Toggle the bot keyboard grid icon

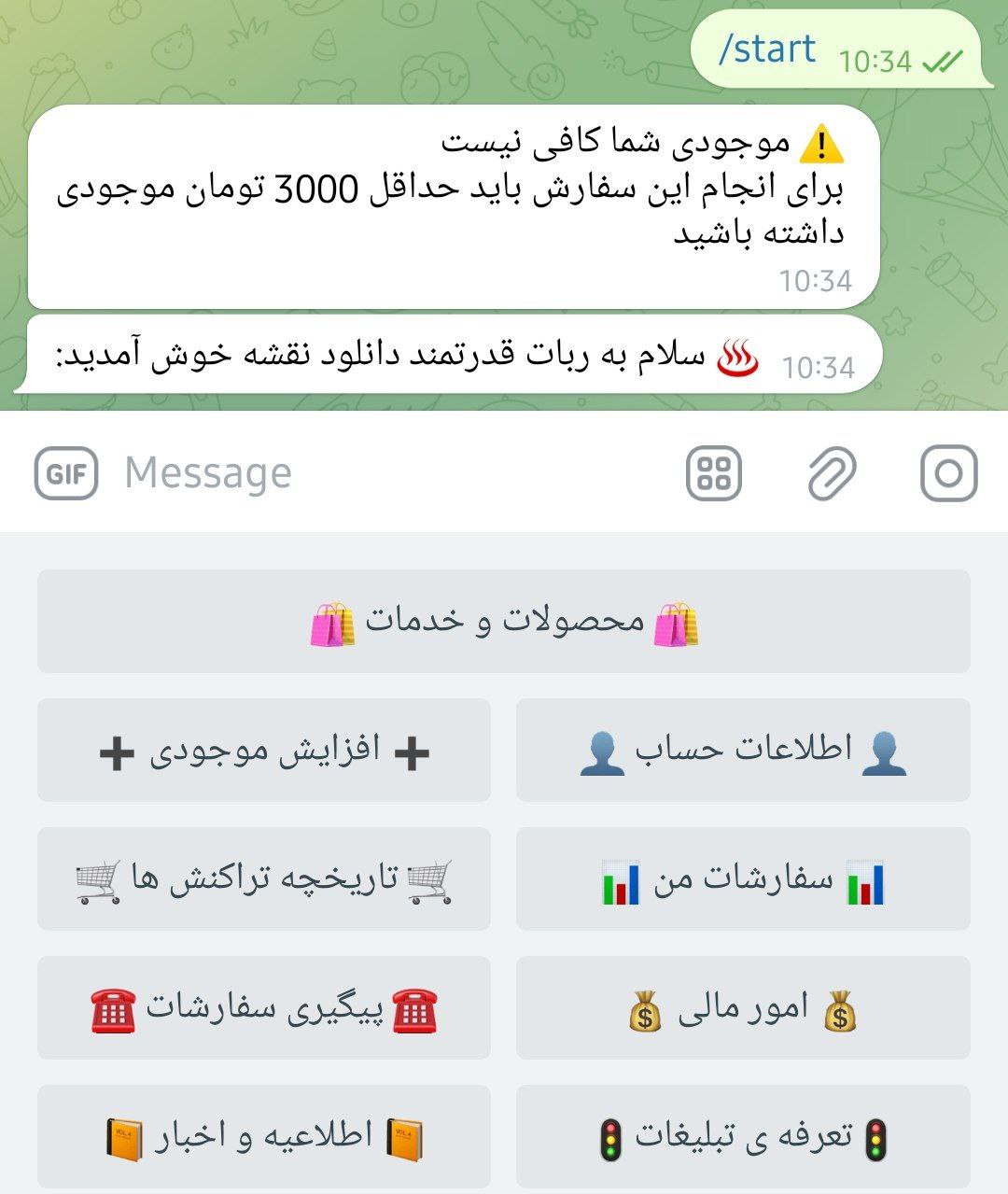tap(714, 473)
